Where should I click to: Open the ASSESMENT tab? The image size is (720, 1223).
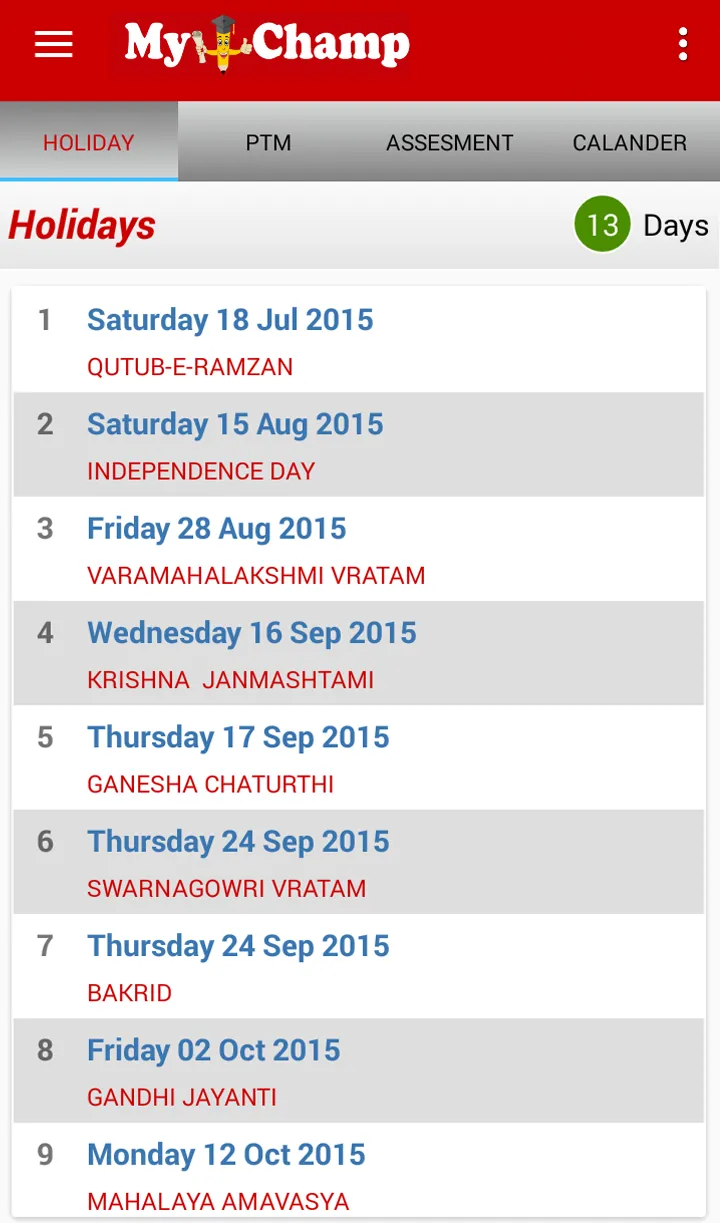(449, 142)
